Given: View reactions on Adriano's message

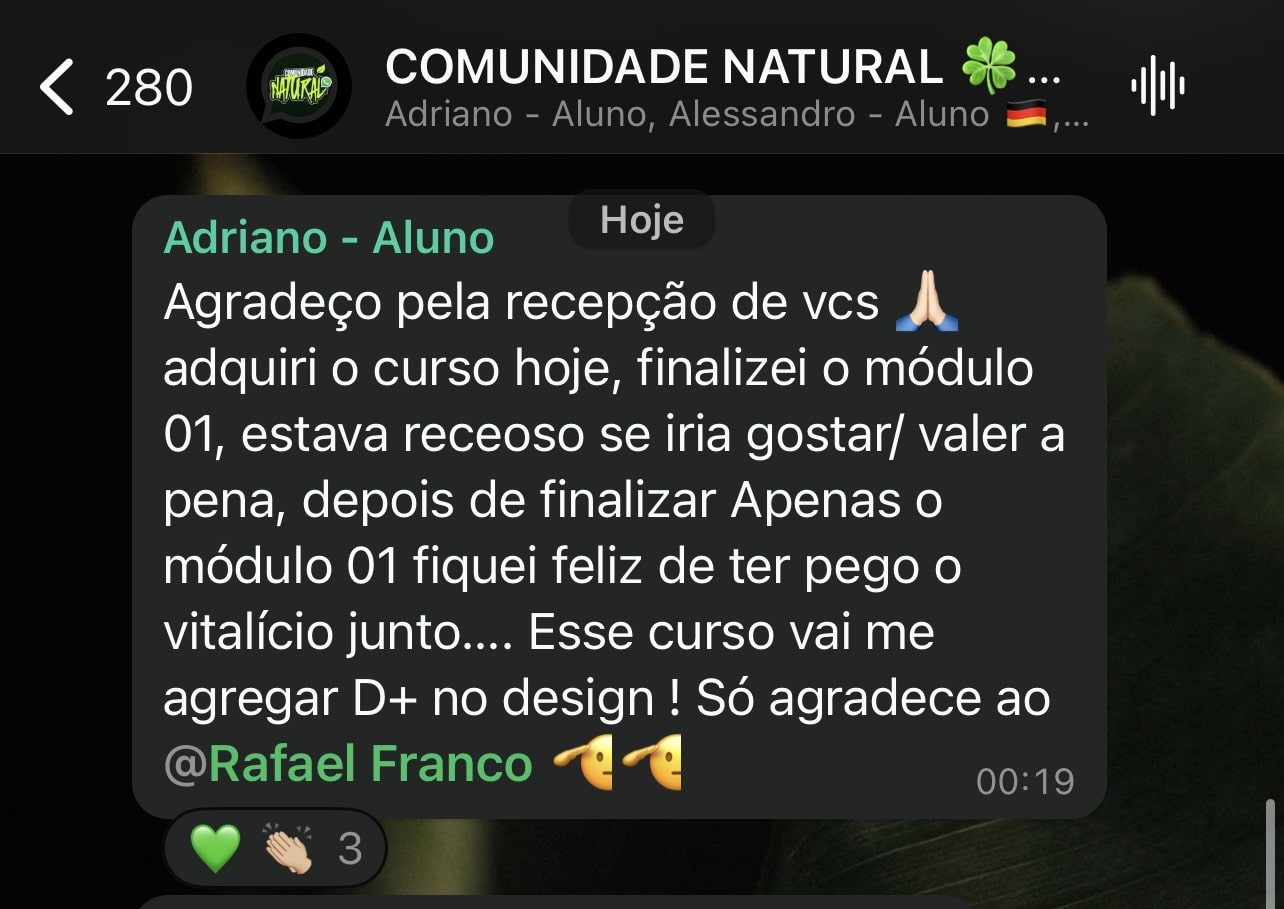Looking at the screenshot, I should (274, 848).
